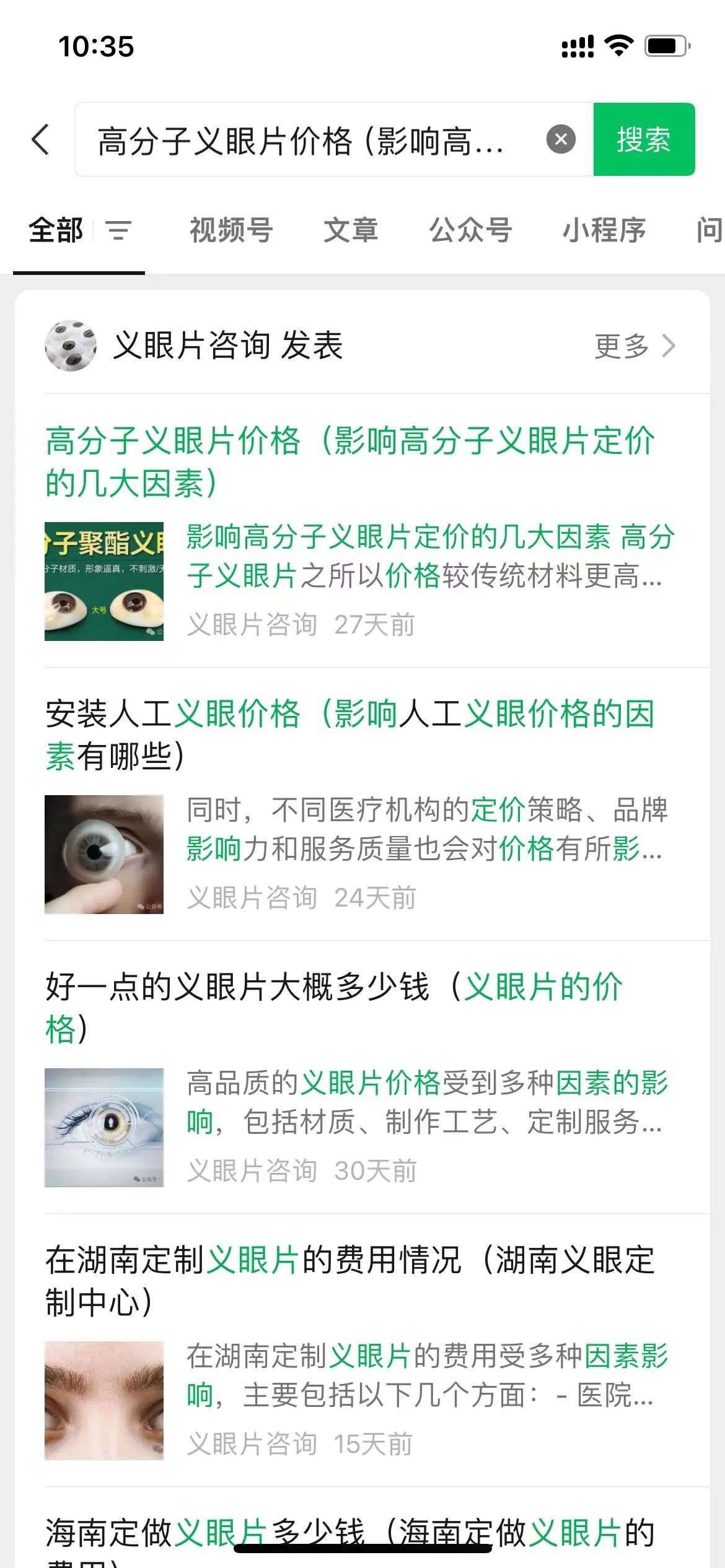Image resolution: width=725 pixels, height=1568 pixels.
Task: Open the 义眼片咨询 account header
Action: click(195, 346)
